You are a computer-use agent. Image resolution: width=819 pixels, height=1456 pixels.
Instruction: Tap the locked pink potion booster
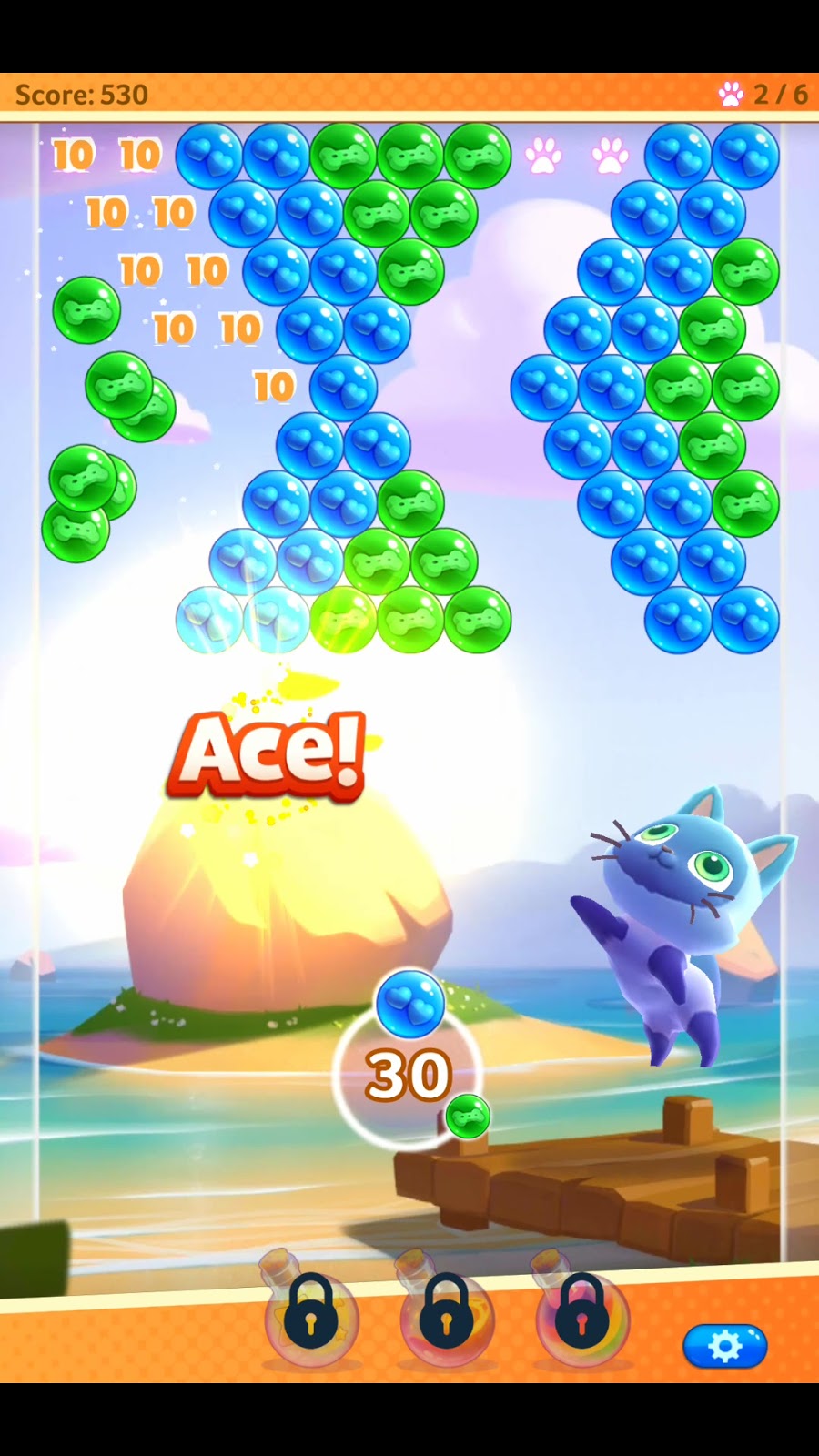tap(446, 1316)
